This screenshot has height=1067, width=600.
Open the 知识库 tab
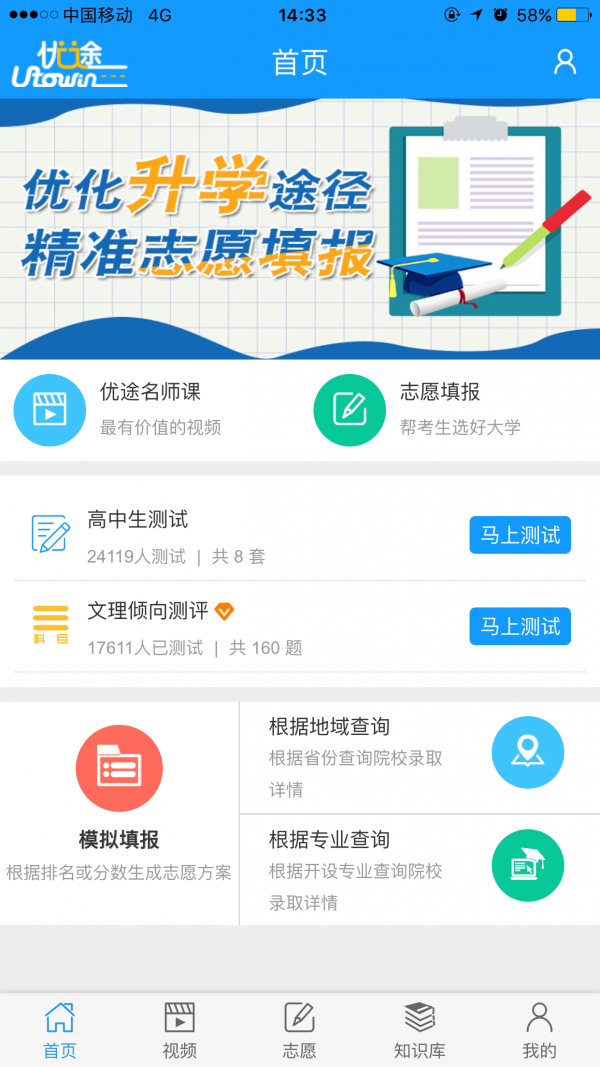420,1030
